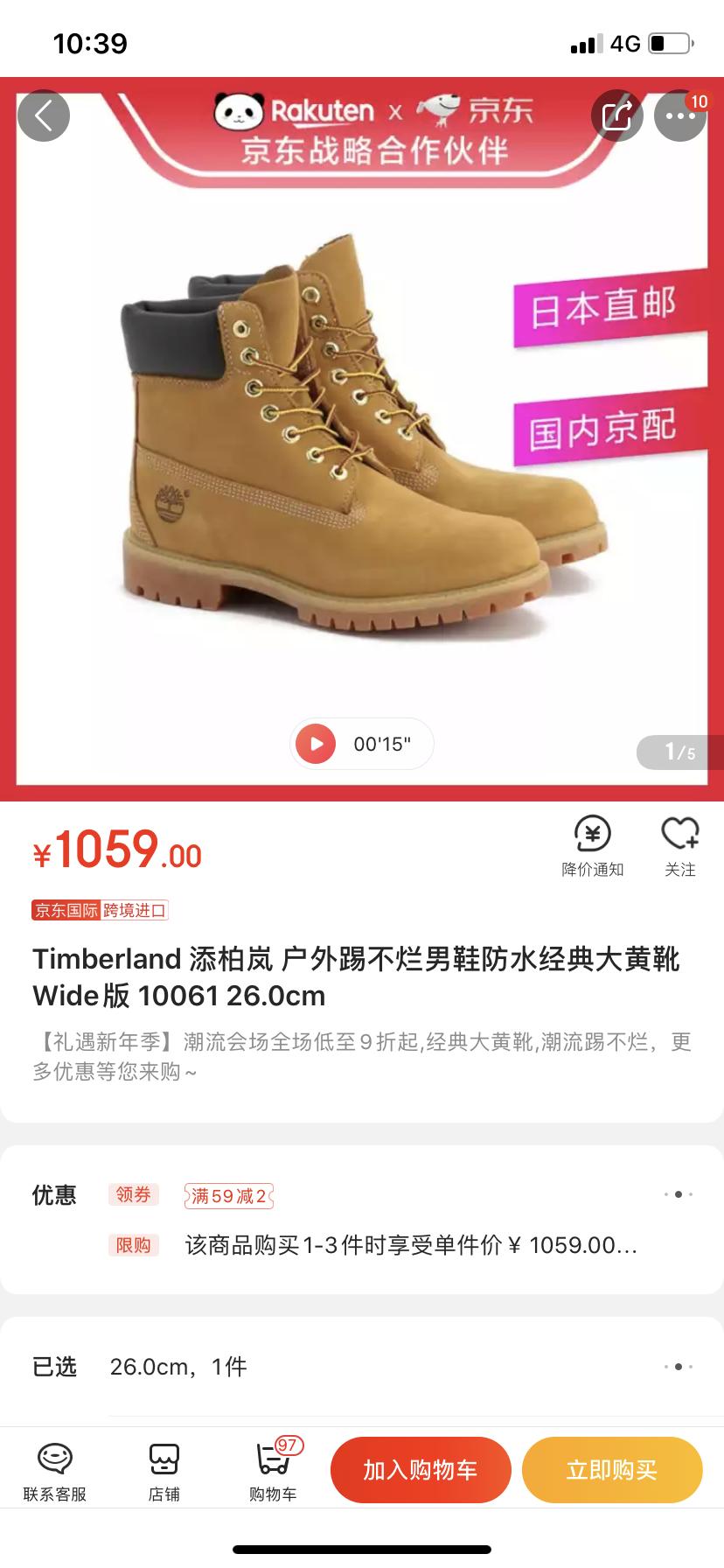Expand the 优惠 promotions section
The image size is (724, 1568).
pyautogui.click(x=678, y=1194)
